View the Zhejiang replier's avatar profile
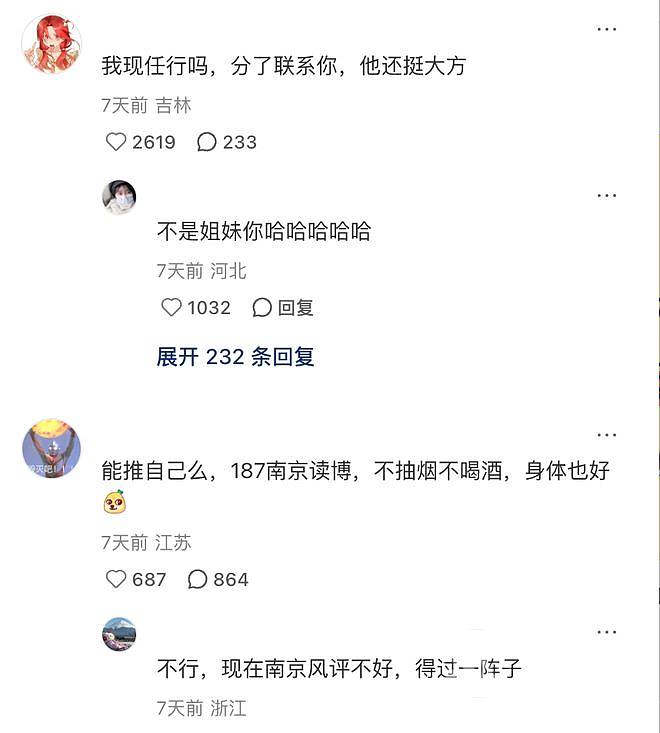The width and height of the screenshot is (660, 733). pyautogui.click(x=119, y=634)
